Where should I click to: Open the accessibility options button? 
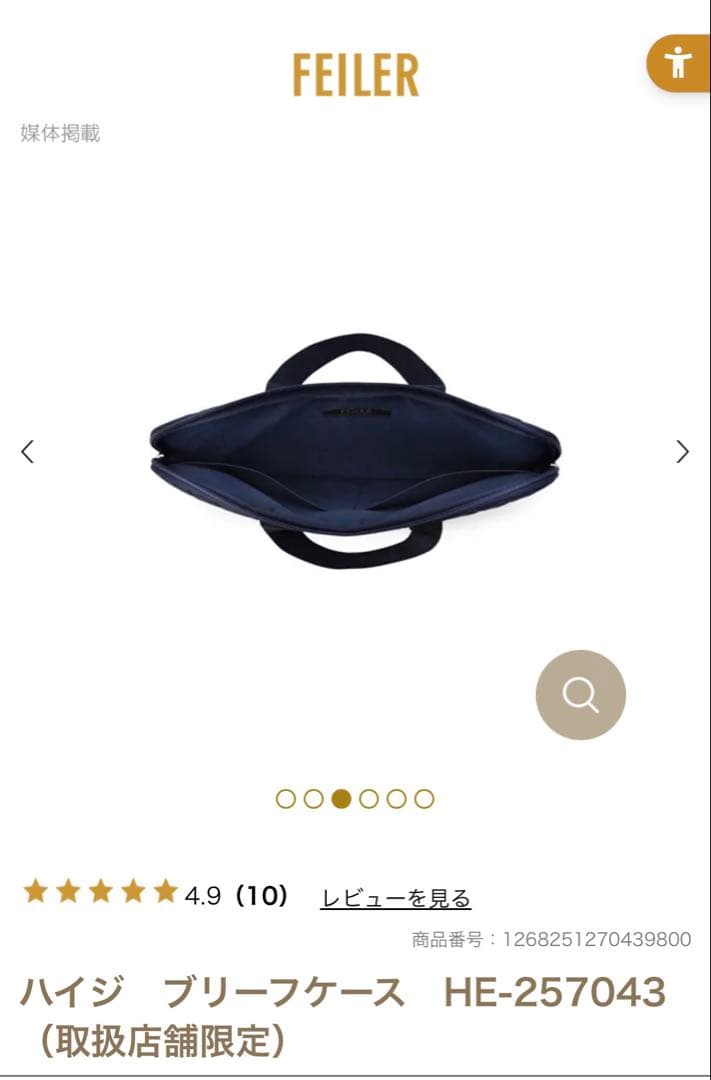(679, 62)
